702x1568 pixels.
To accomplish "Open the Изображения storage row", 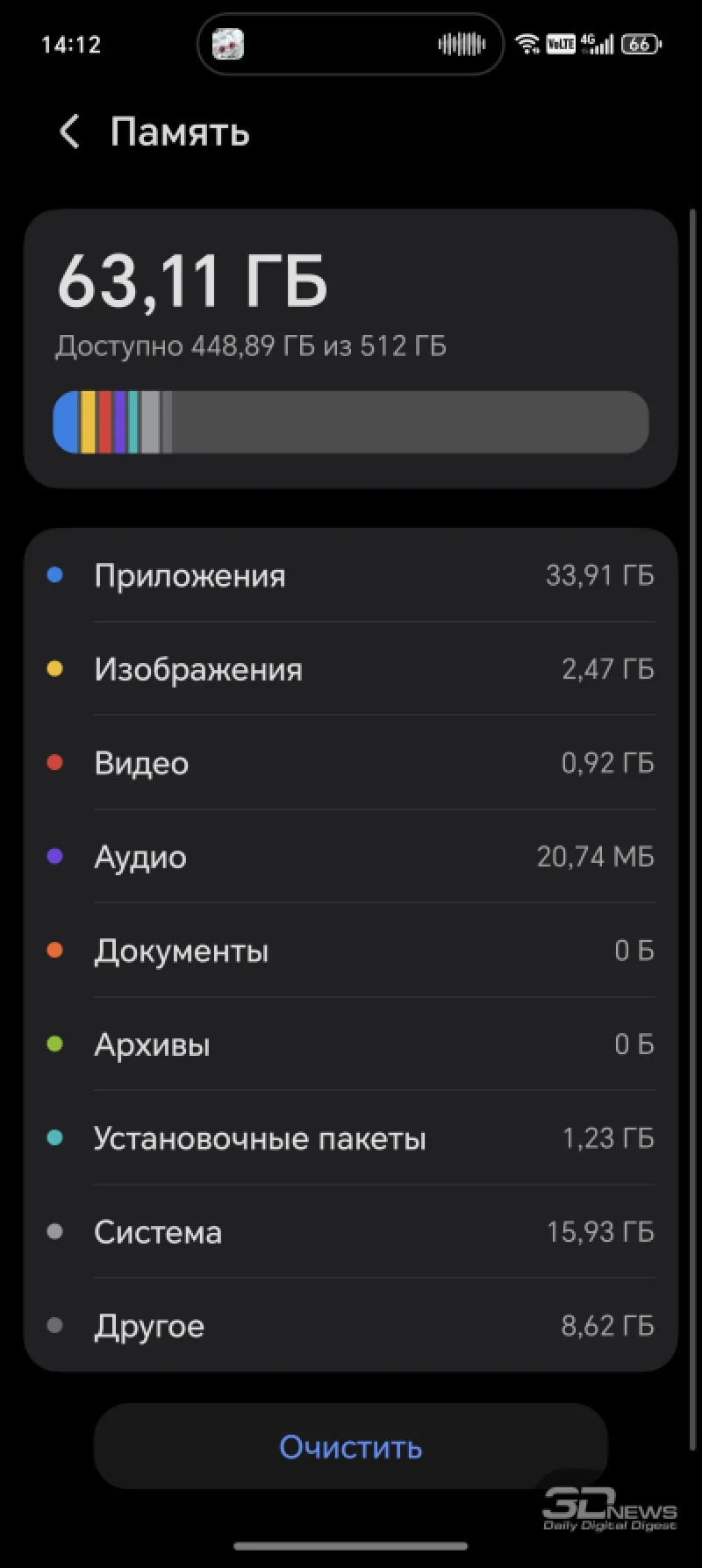I will point(351,670).
